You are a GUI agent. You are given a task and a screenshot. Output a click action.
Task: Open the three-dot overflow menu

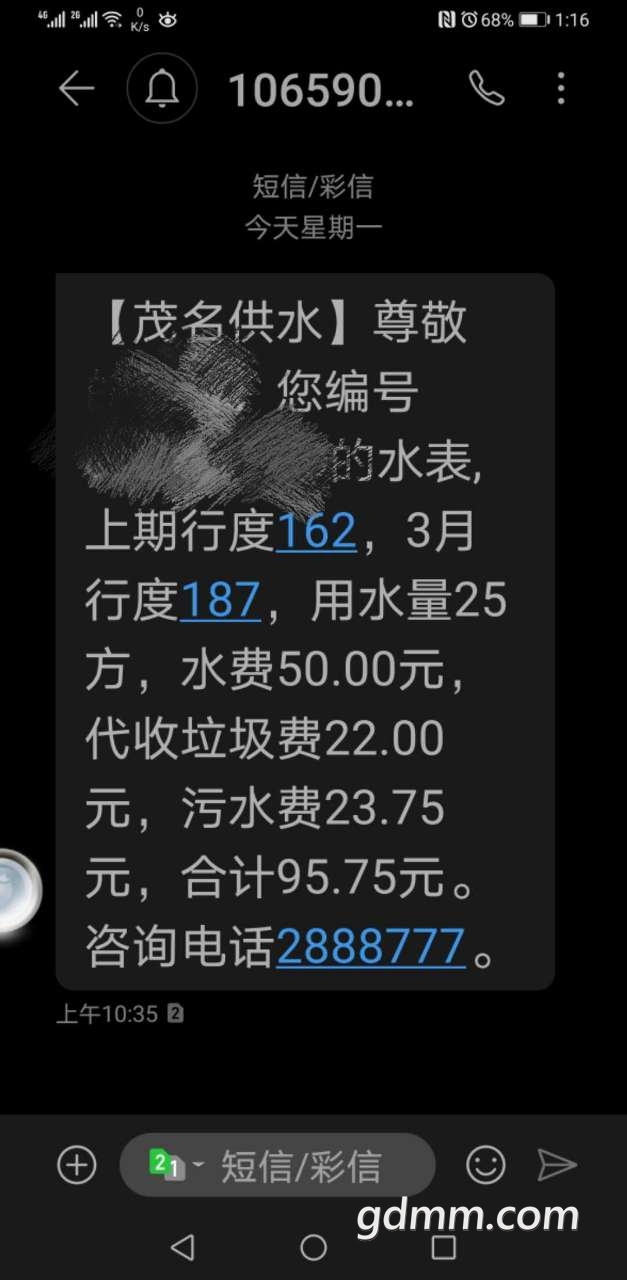[561, 89]
